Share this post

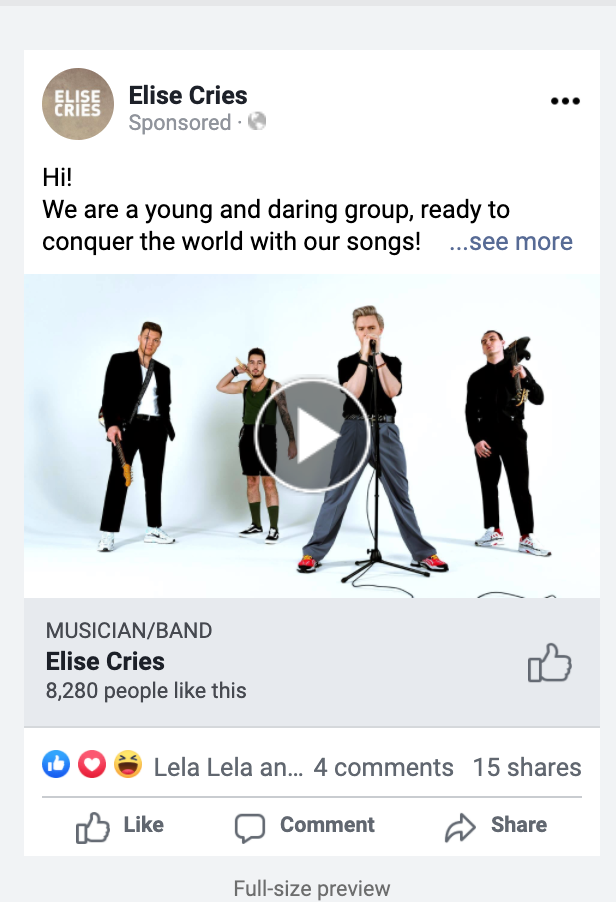[x=497, y=826]
